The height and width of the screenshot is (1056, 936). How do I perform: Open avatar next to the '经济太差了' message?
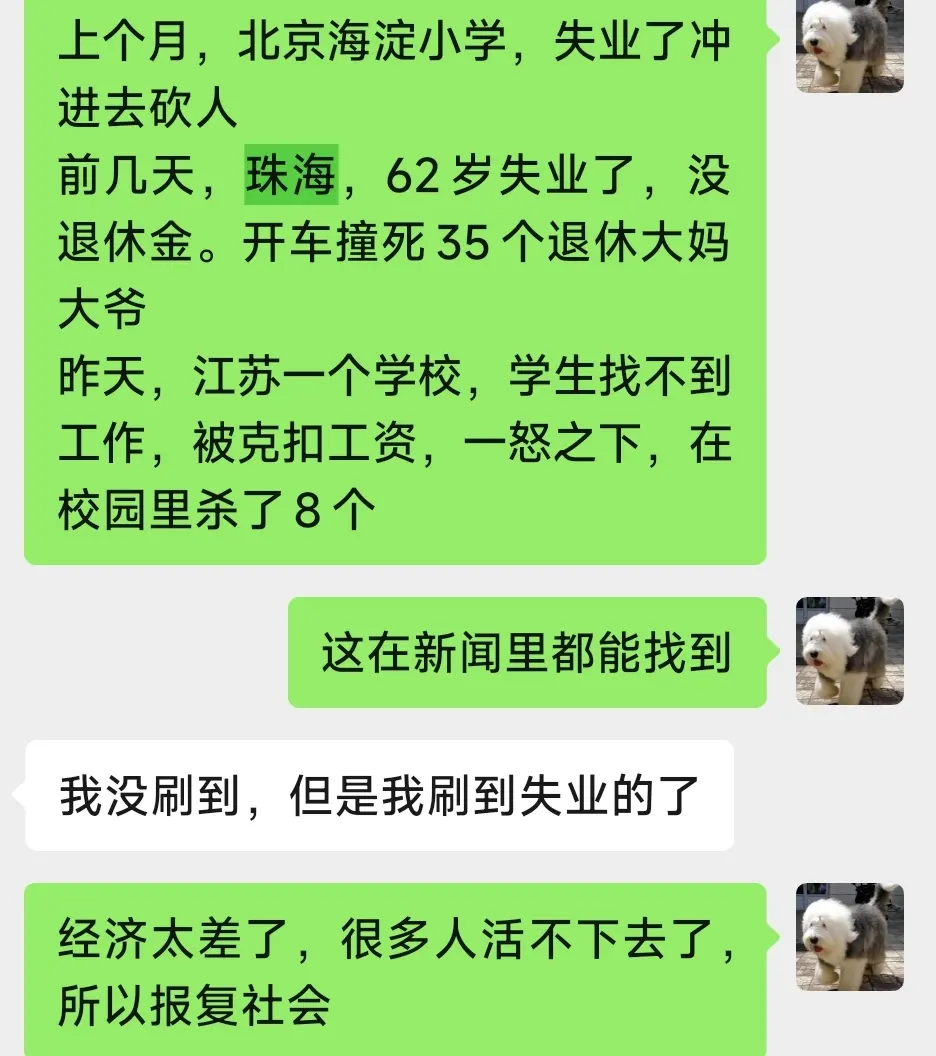(849, 936)
